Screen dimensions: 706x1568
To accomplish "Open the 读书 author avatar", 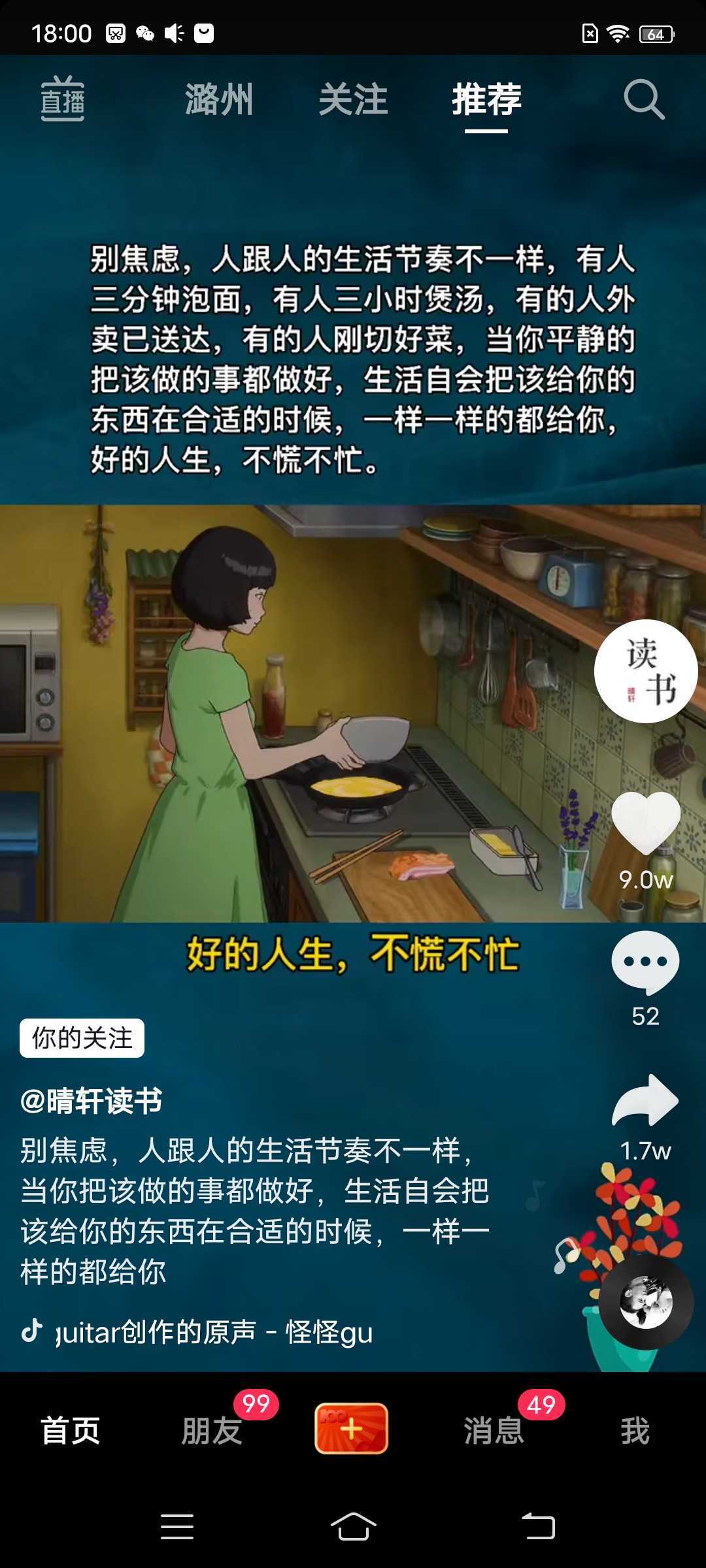I will 645,671.
